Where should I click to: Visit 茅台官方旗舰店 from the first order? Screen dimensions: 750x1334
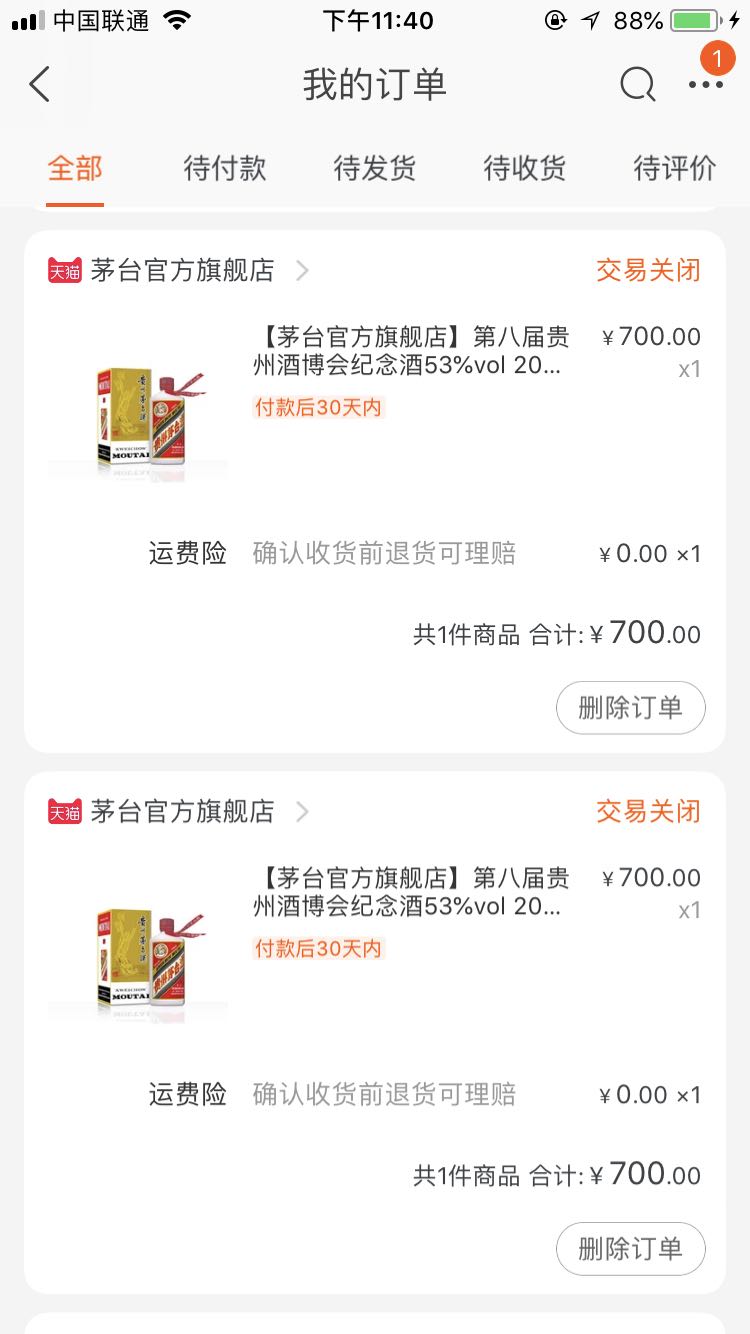coord(180,270)
